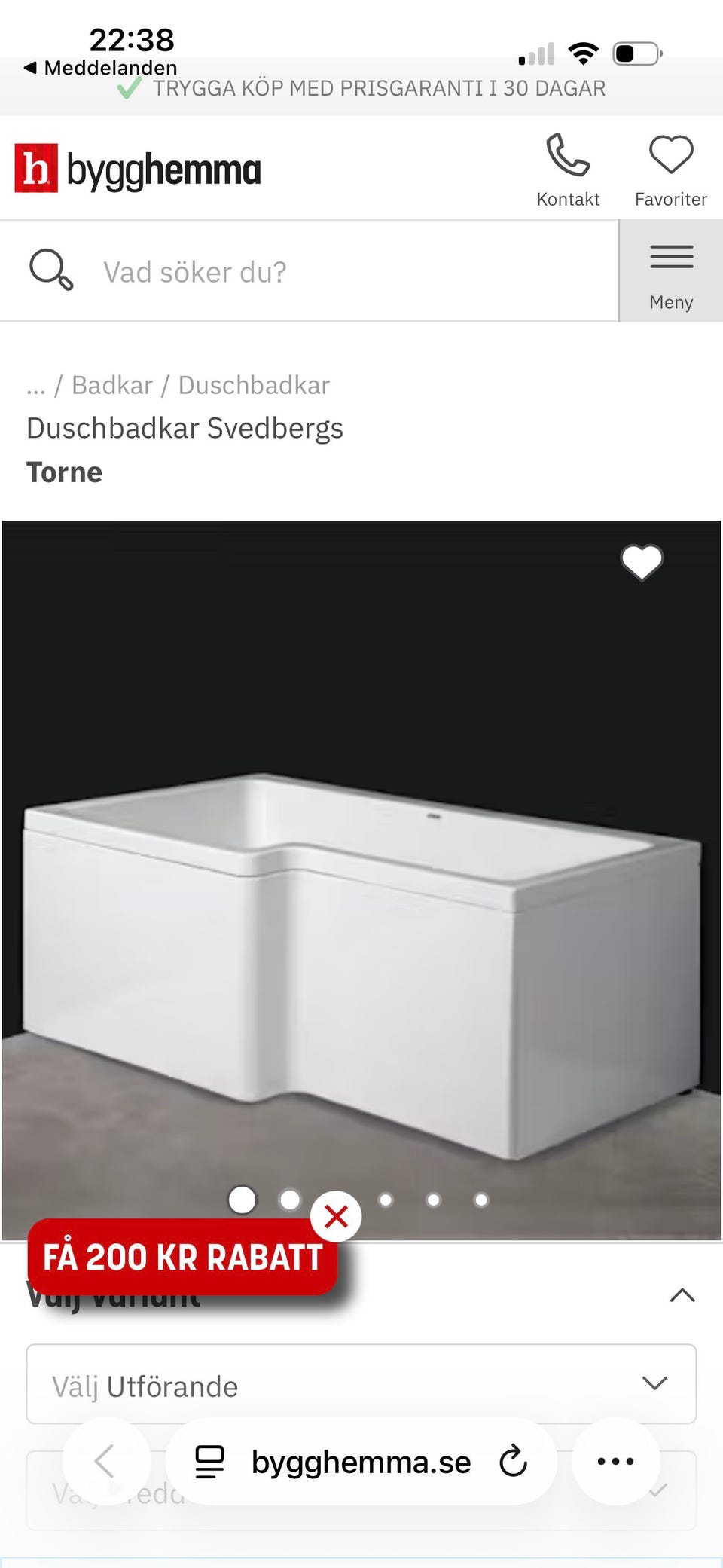Tap the bygghemma.se address bar

pyautogui.click(x=360, y=1460)
